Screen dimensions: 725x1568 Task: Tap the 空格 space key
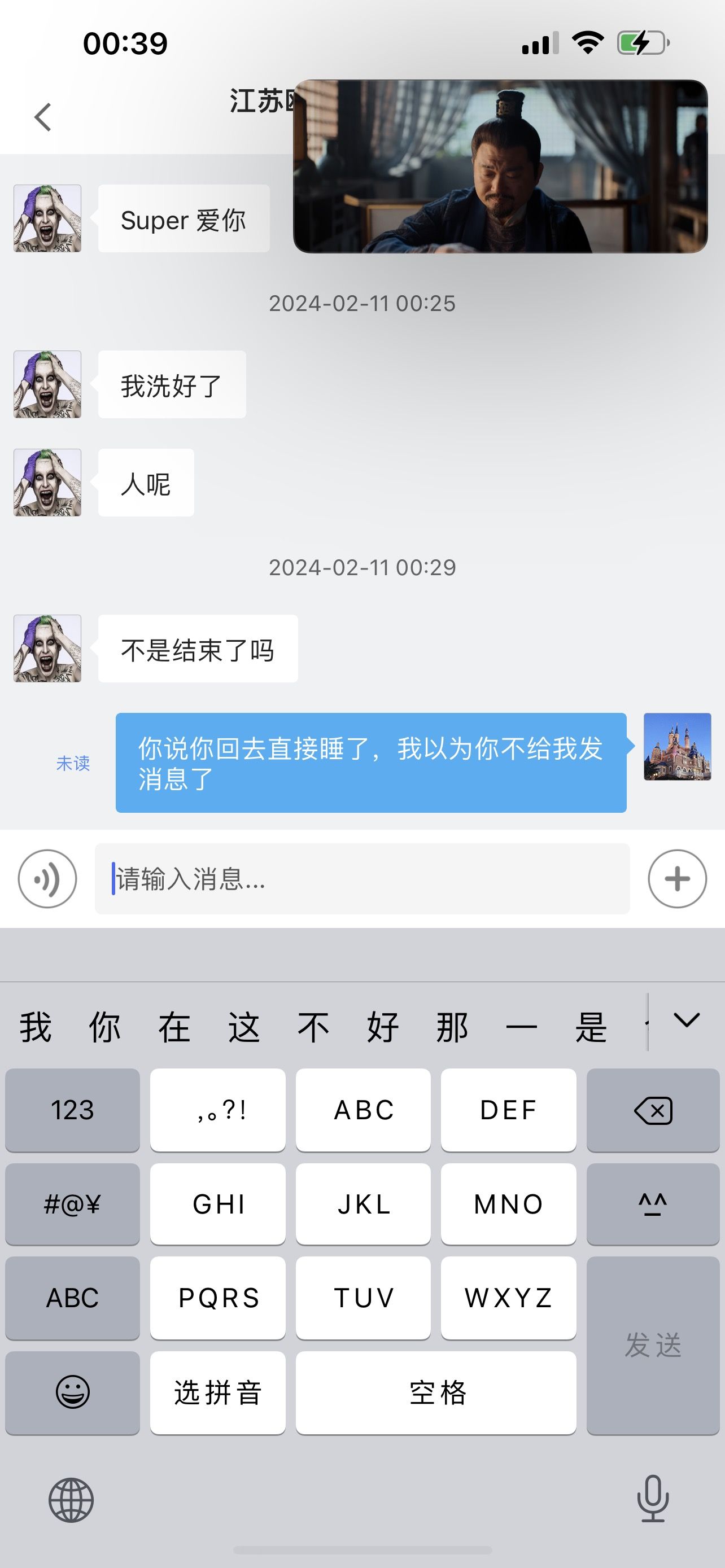coord(436,1392)
